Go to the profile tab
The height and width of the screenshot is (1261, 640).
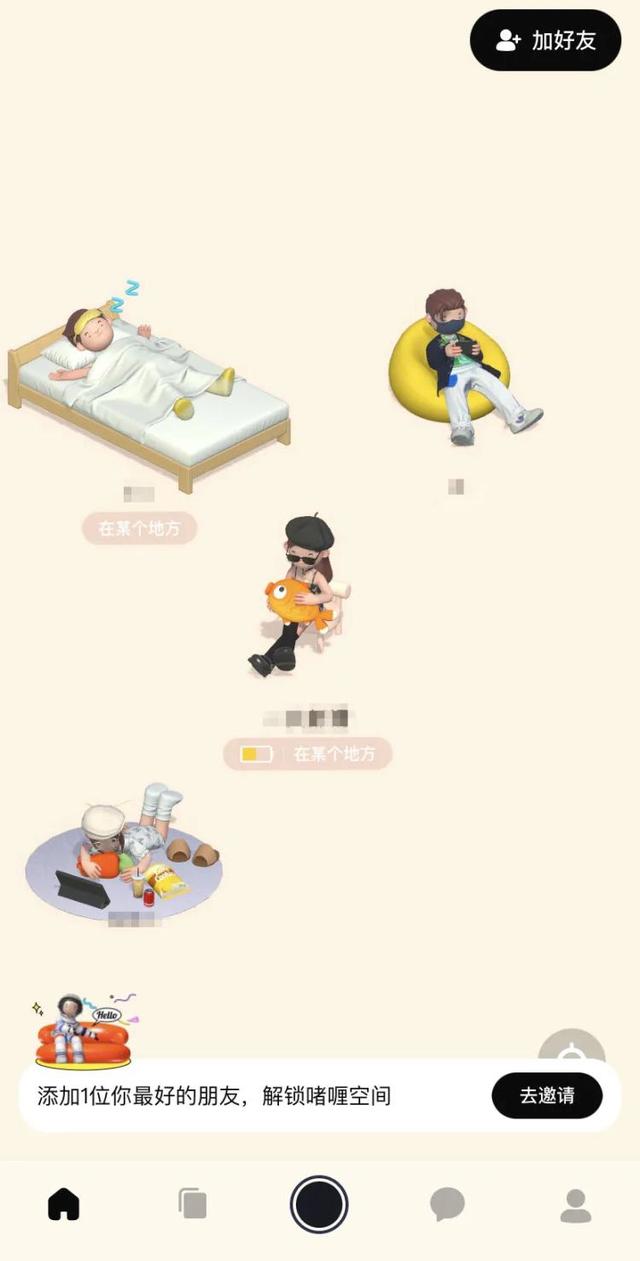pos(575,1204)
